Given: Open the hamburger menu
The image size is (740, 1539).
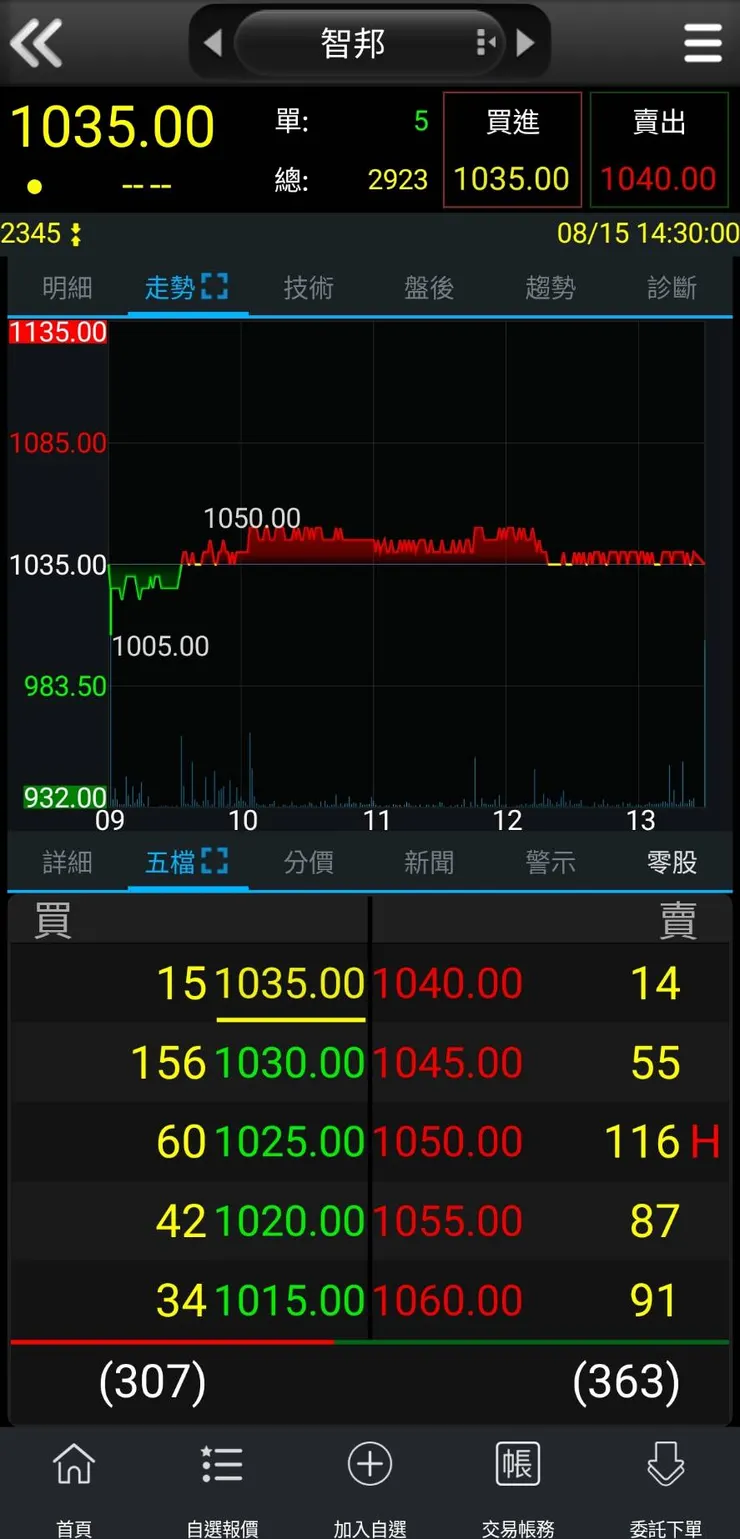Looking at the screenshot, I should pos(702,43).
